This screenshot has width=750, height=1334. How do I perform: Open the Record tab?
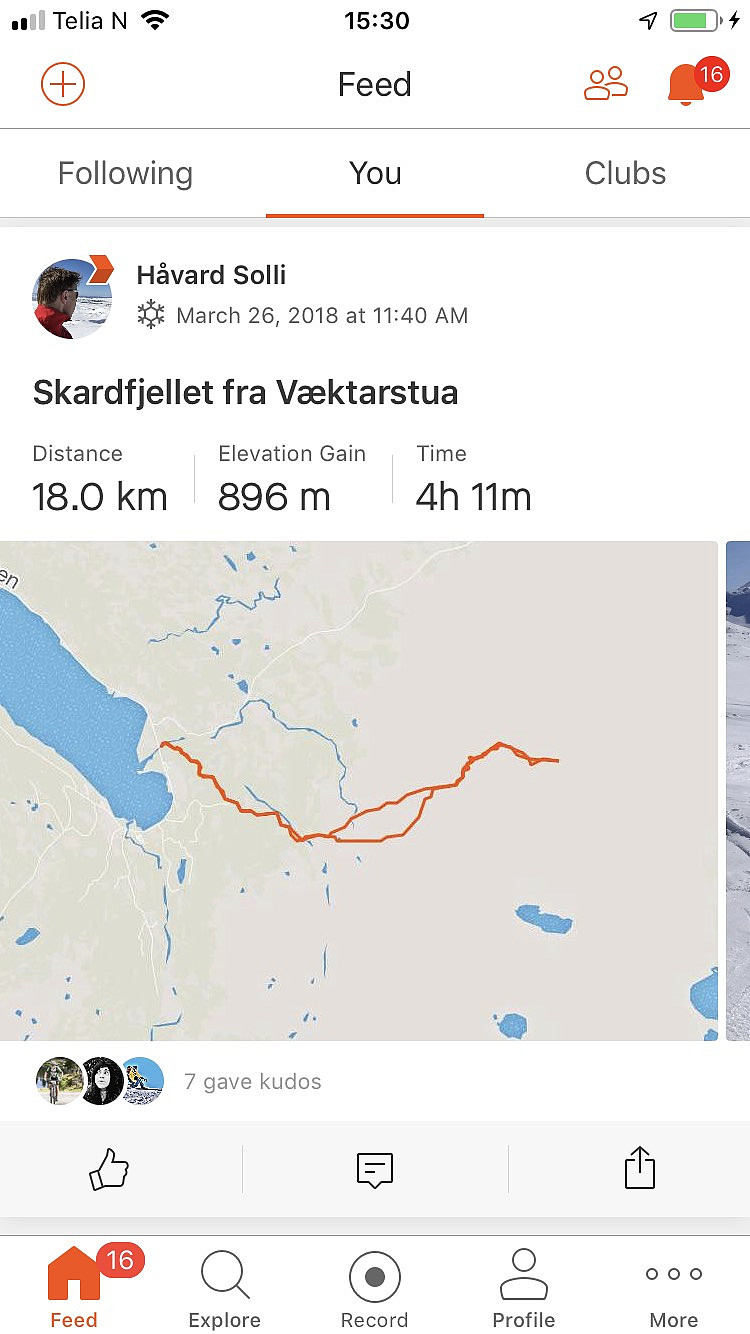pyautogui.click(x=375, y=1289)
